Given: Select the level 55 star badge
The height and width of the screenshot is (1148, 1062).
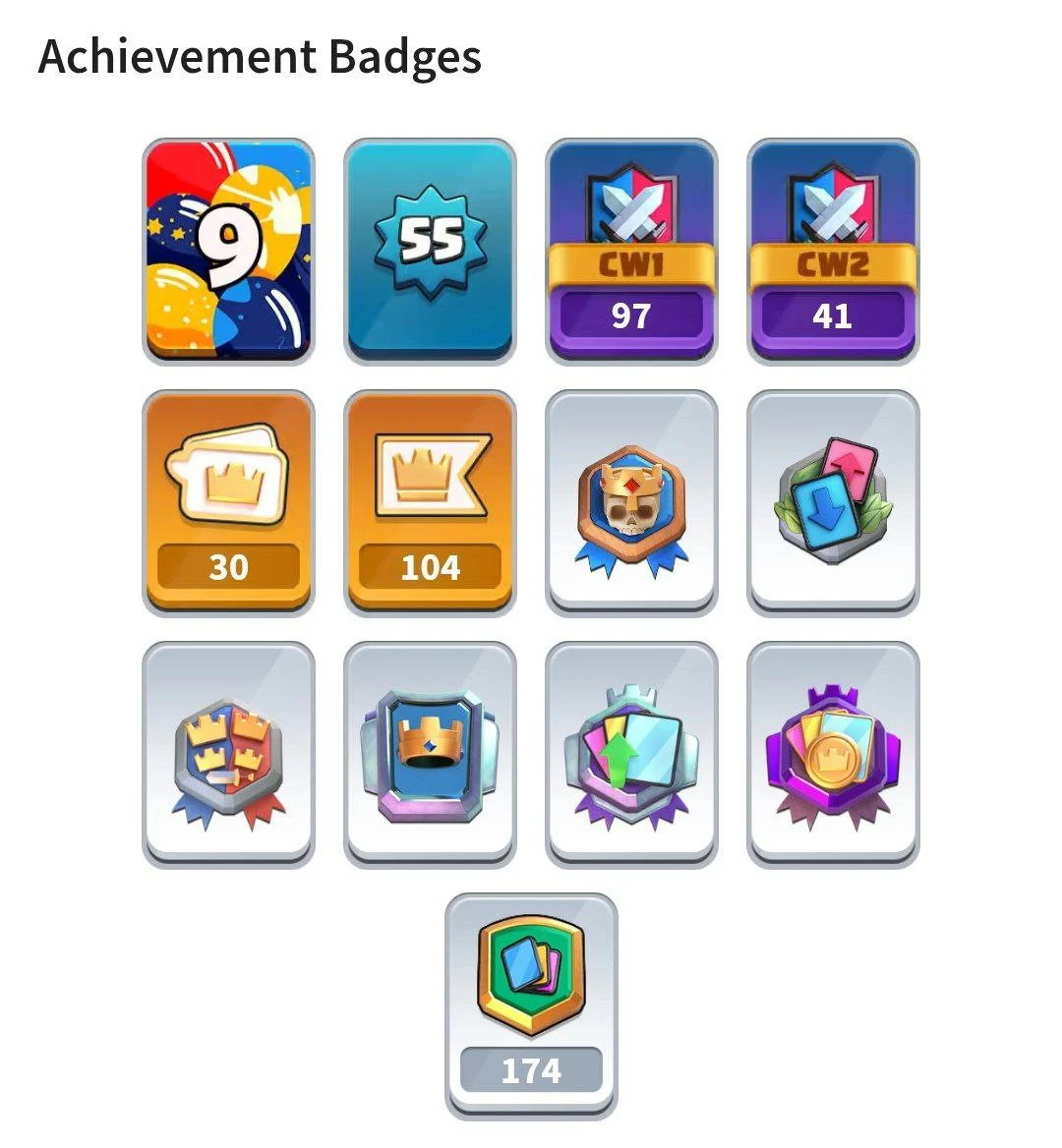Looking at the screenshot, I should (x=430, y=251).
